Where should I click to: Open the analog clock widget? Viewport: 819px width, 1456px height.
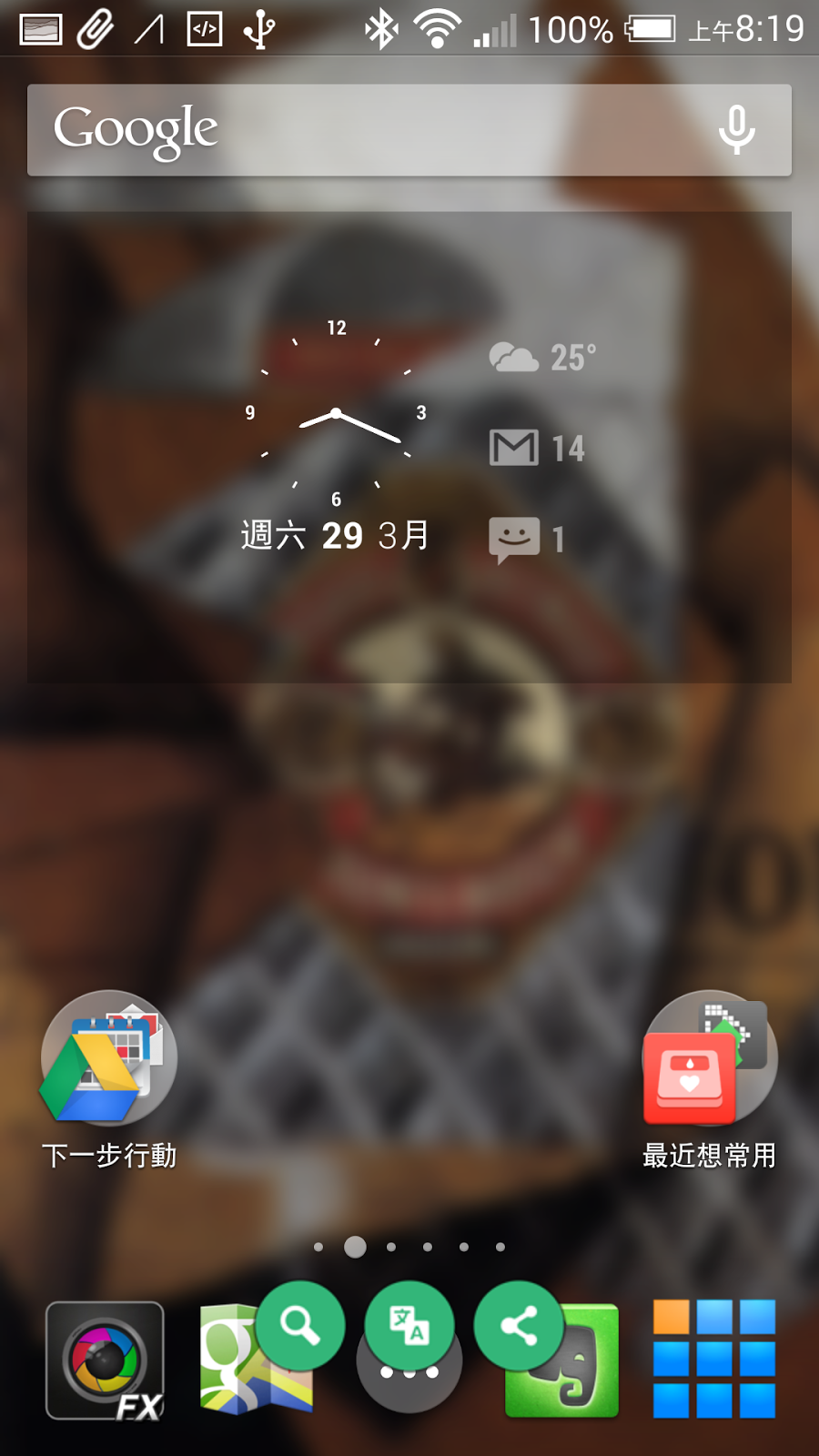point(336,413)
